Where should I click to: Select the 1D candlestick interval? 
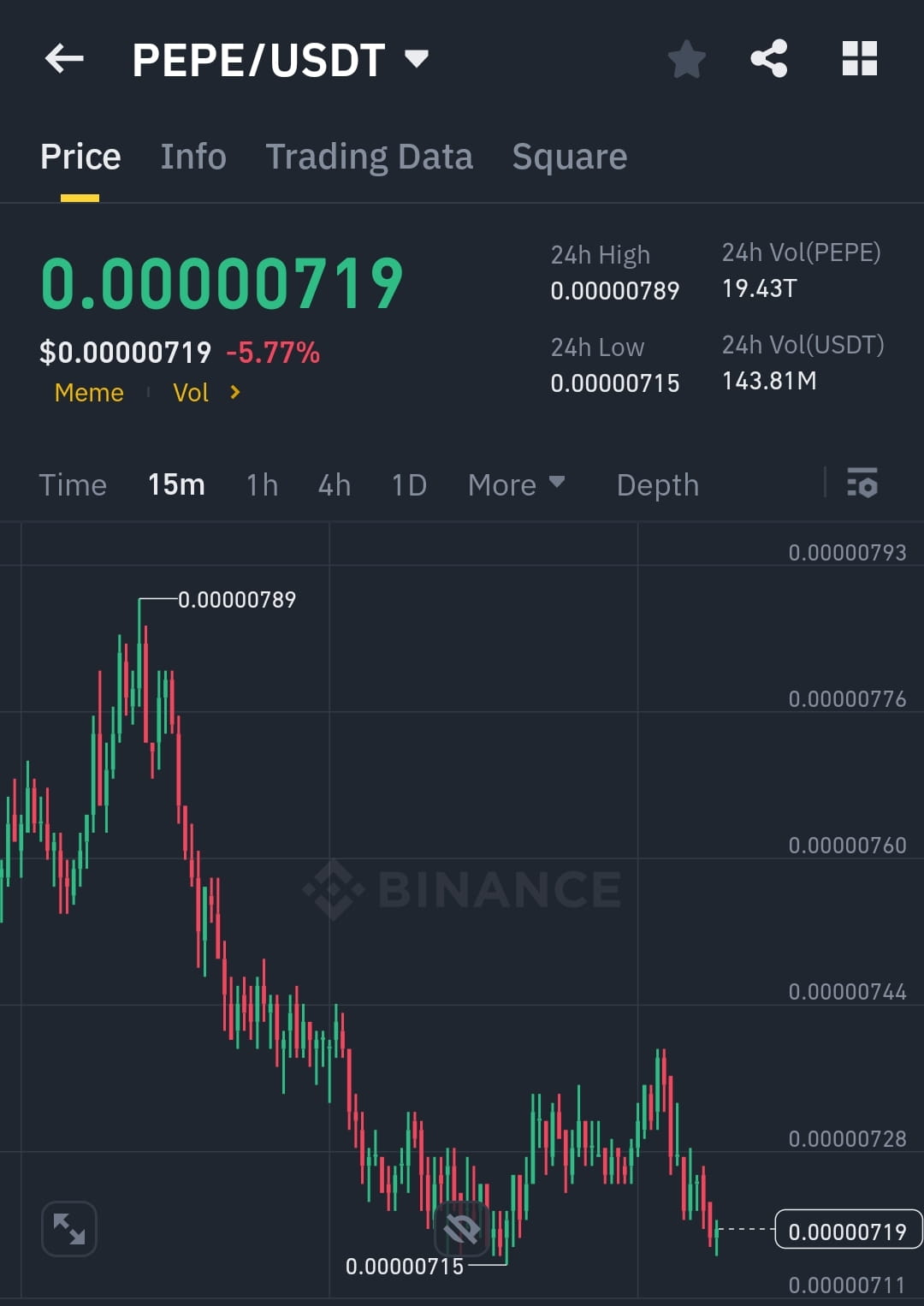pos(408,484)
